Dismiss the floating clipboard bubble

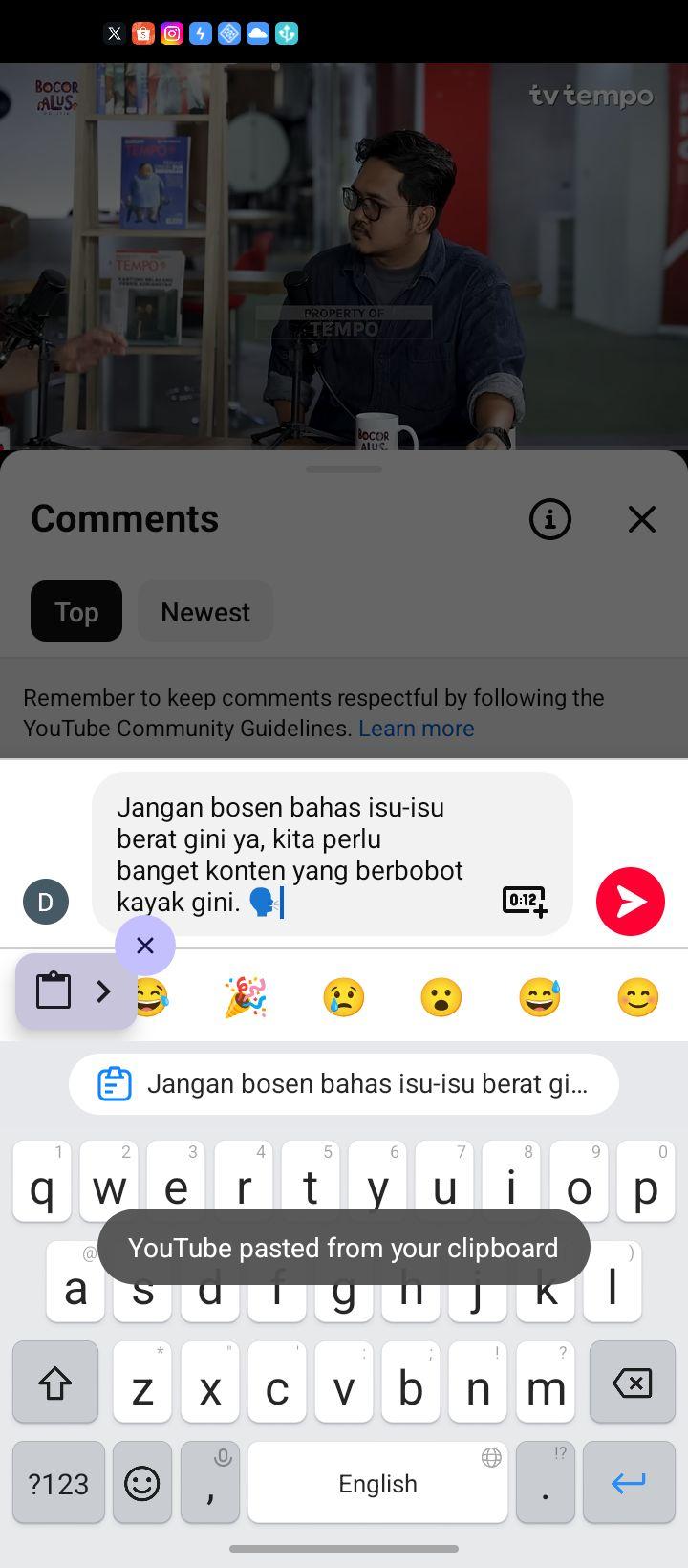pyautogui.click(x=145, y=946)
